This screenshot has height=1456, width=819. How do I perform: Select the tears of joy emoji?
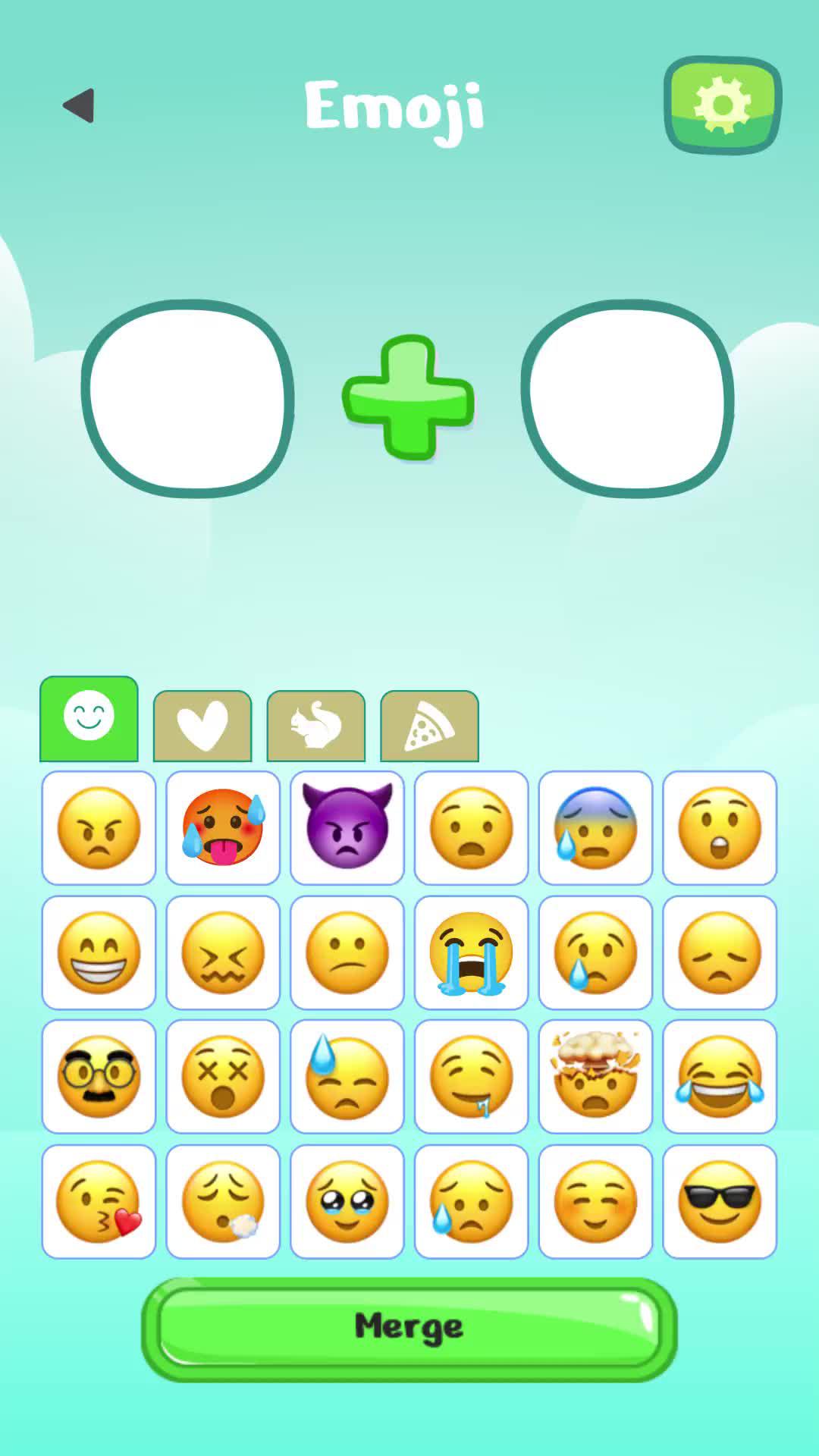(720, 1077)
